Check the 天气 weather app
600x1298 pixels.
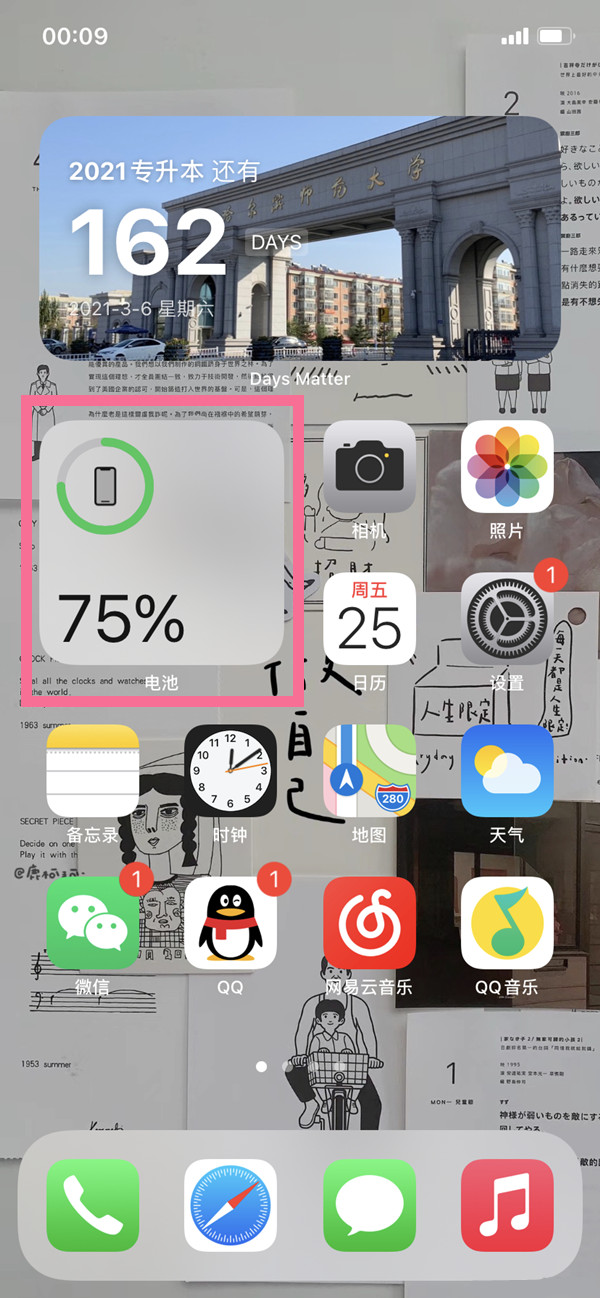(507, 771)
